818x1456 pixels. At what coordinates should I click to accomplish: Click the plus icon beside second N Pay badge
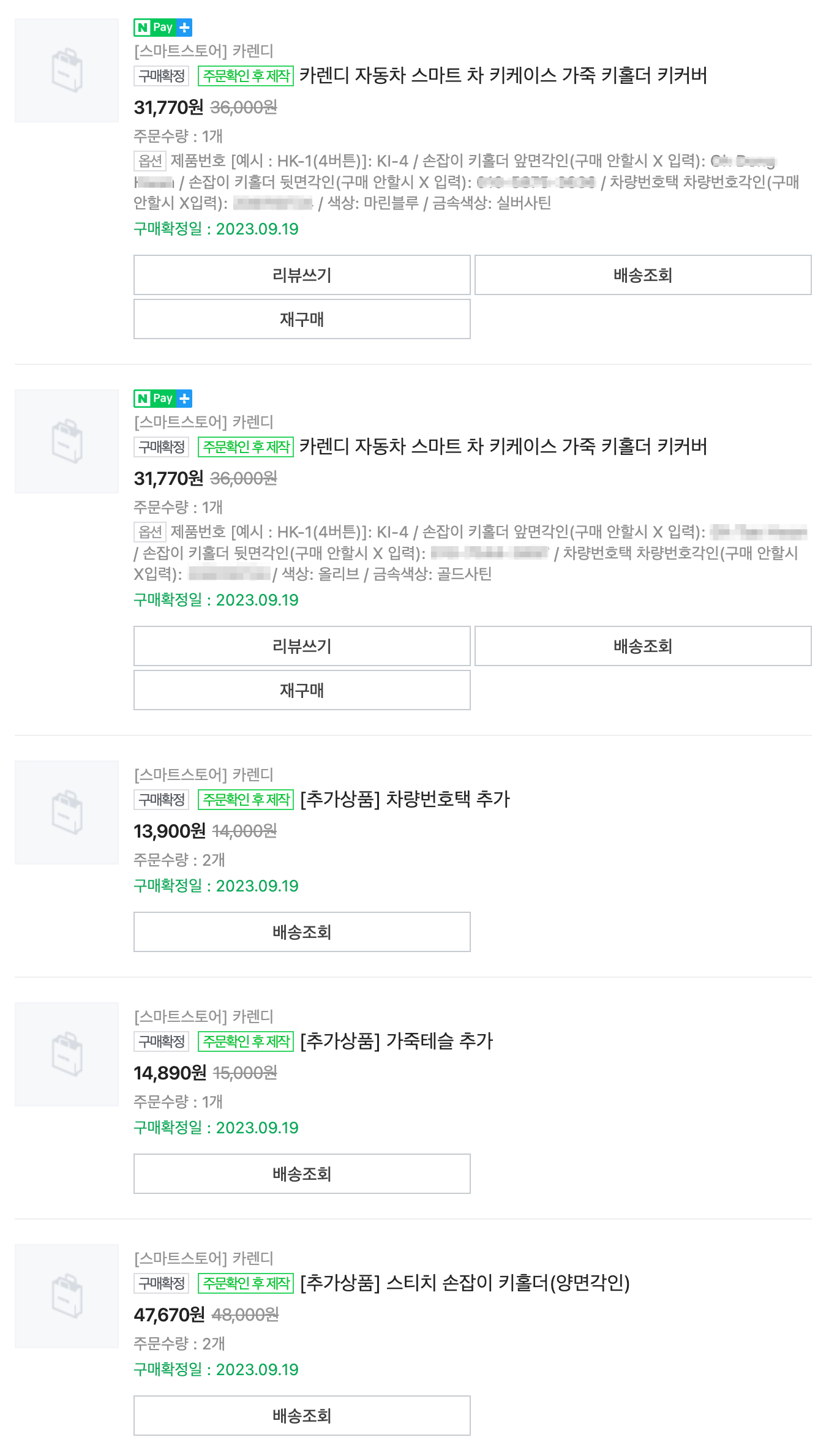pos(184,398)
